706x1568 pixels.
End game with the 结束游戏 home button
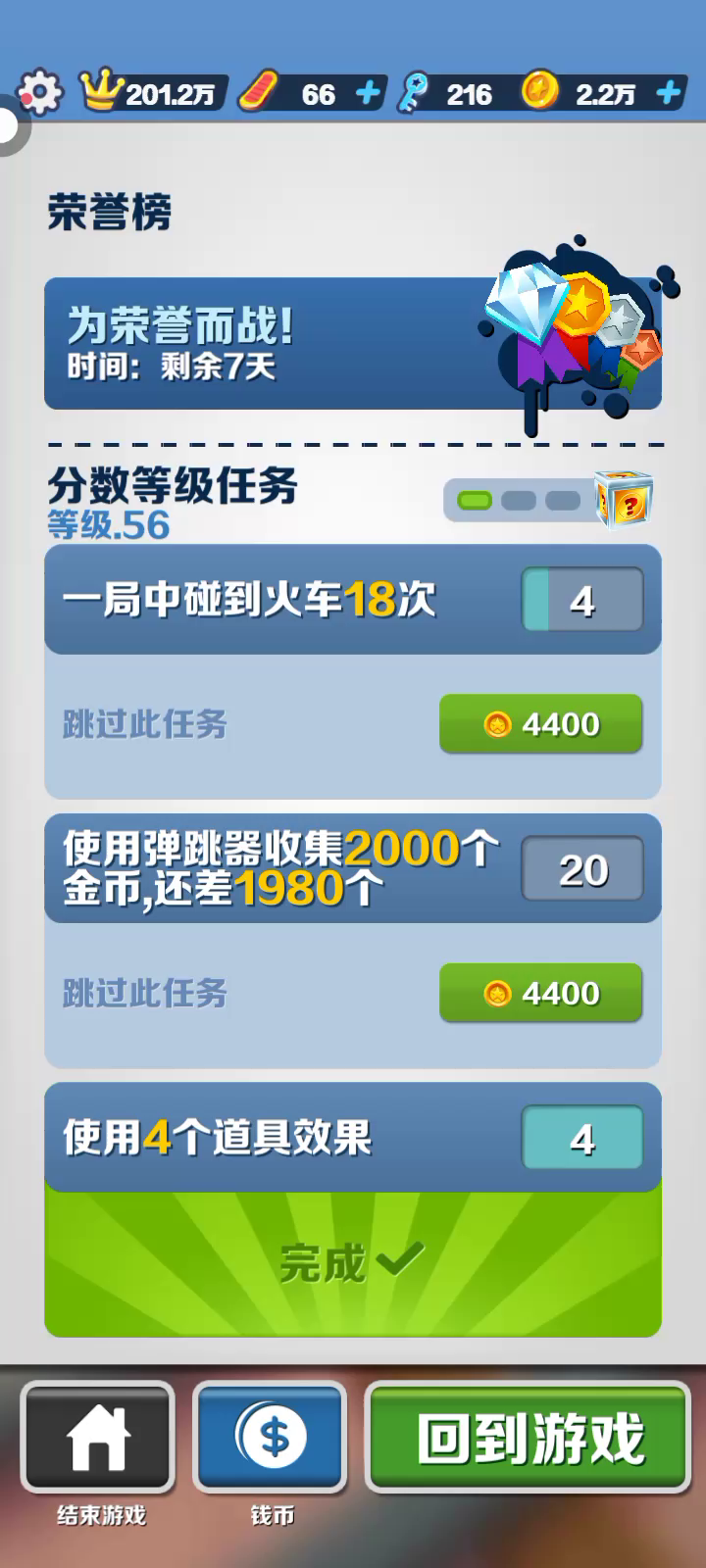98,1437
